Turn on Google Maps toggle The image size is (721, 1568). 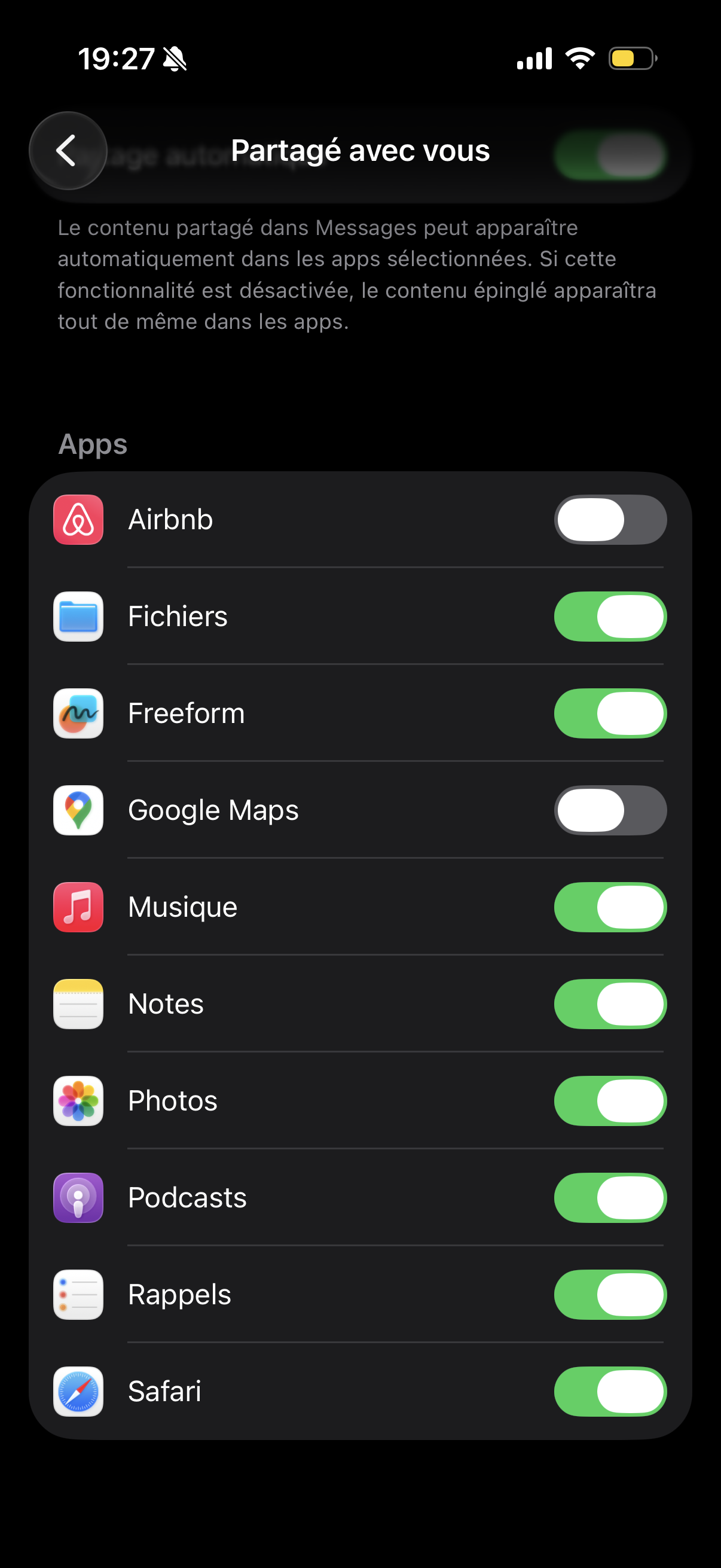click(610, 810)
